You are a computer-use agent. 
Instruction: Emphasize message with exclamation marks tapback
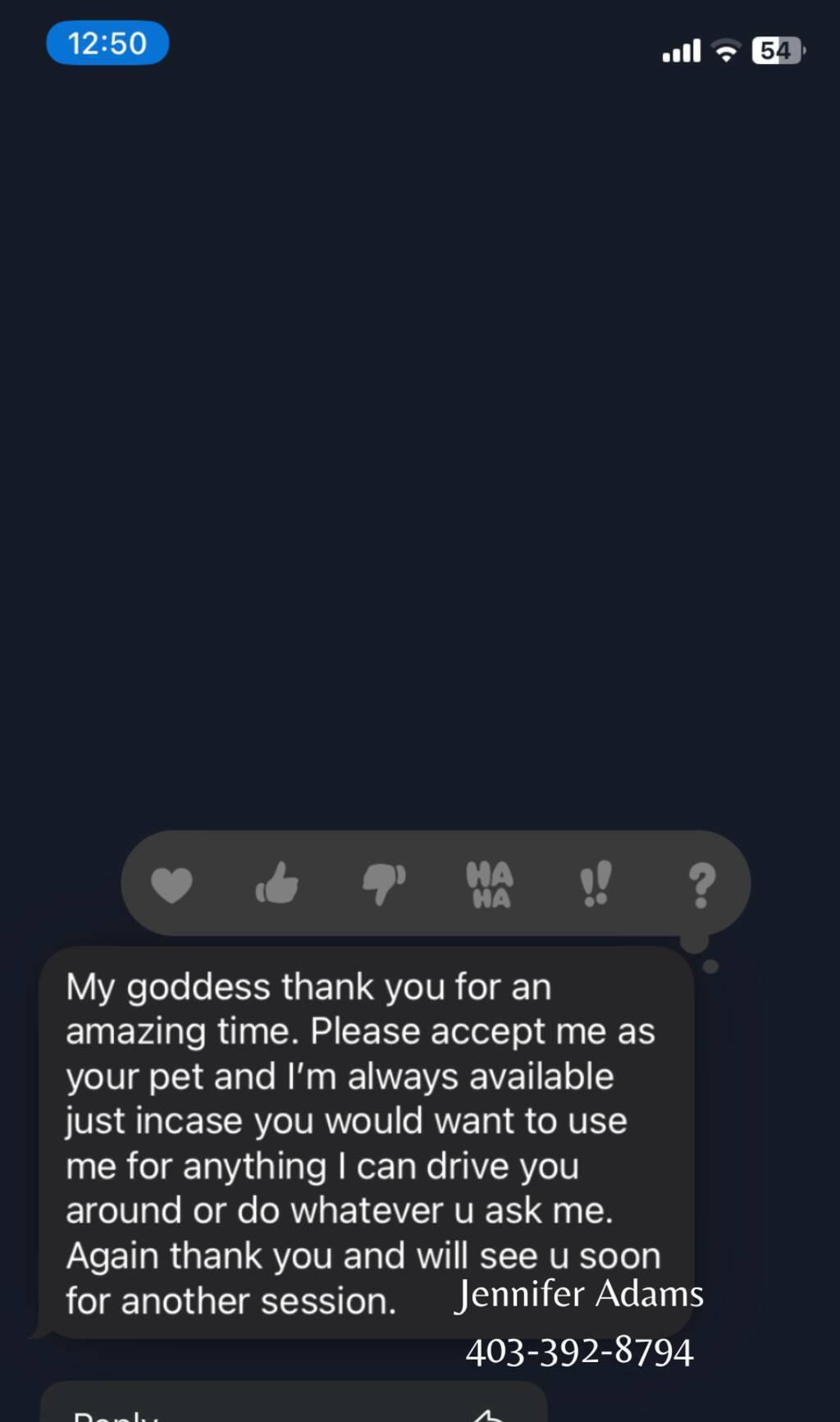(x=596, y=884)
